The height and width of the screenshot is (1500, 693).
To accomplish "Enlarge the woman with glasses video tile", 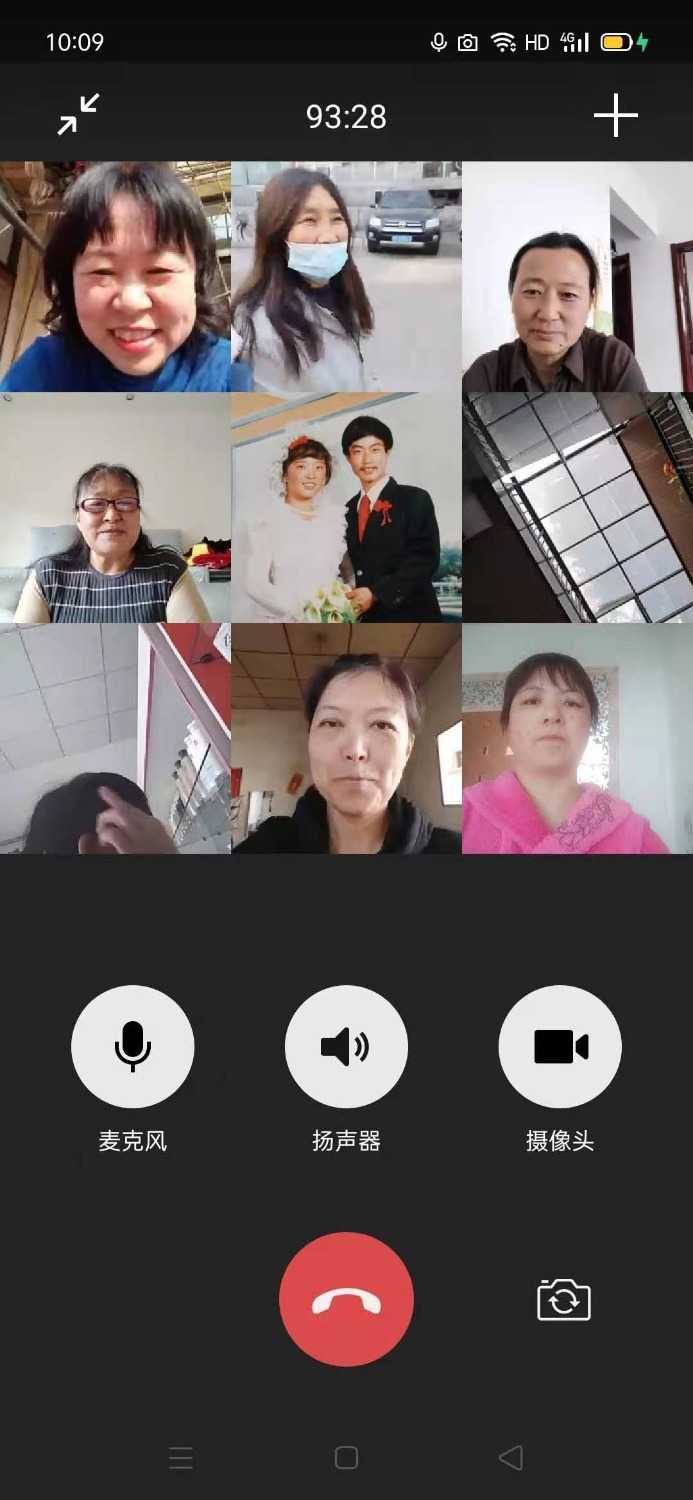I will click(115, 507).
